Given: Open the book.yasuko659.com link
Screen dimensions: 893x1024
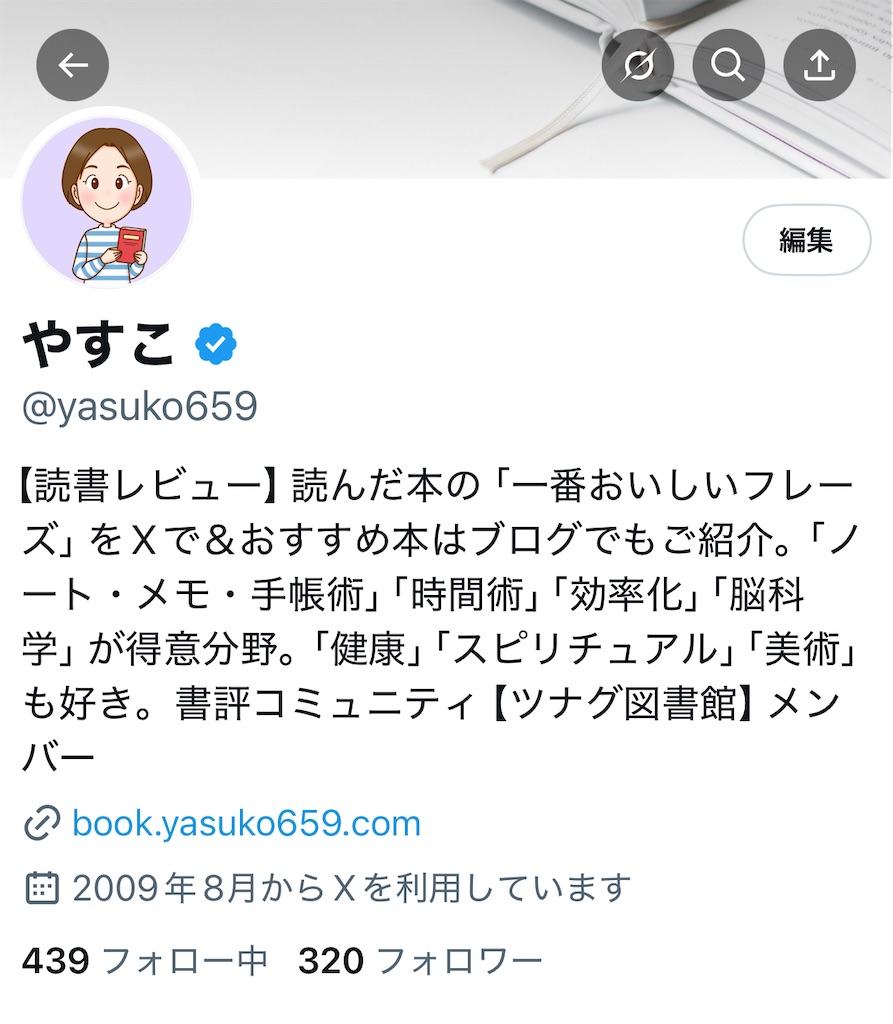Looking at the screenshot, I should [246, 824].
